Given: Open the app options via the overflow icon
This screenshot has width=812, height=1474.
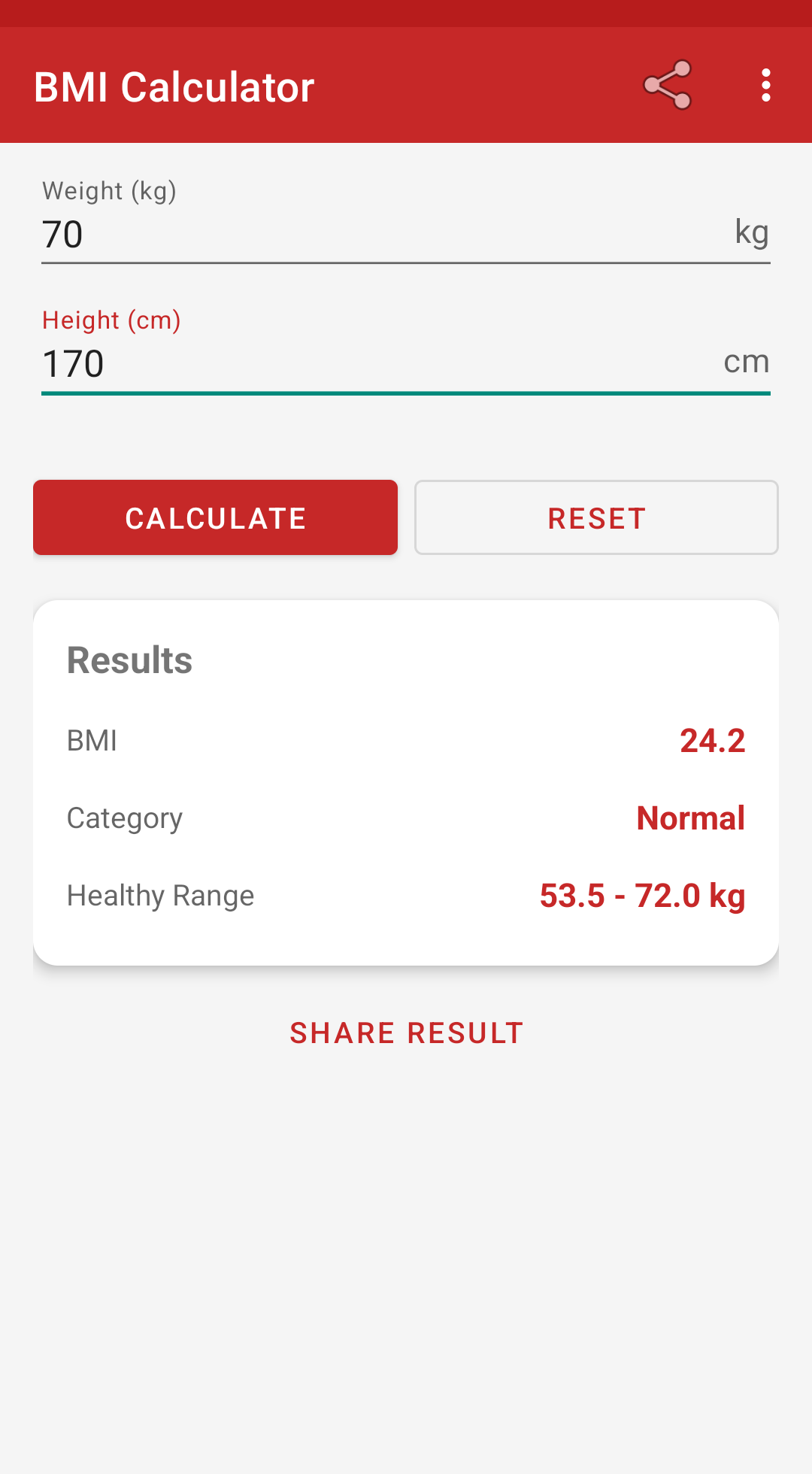Looking at the screenshot, I should click(x=765, y=85).
